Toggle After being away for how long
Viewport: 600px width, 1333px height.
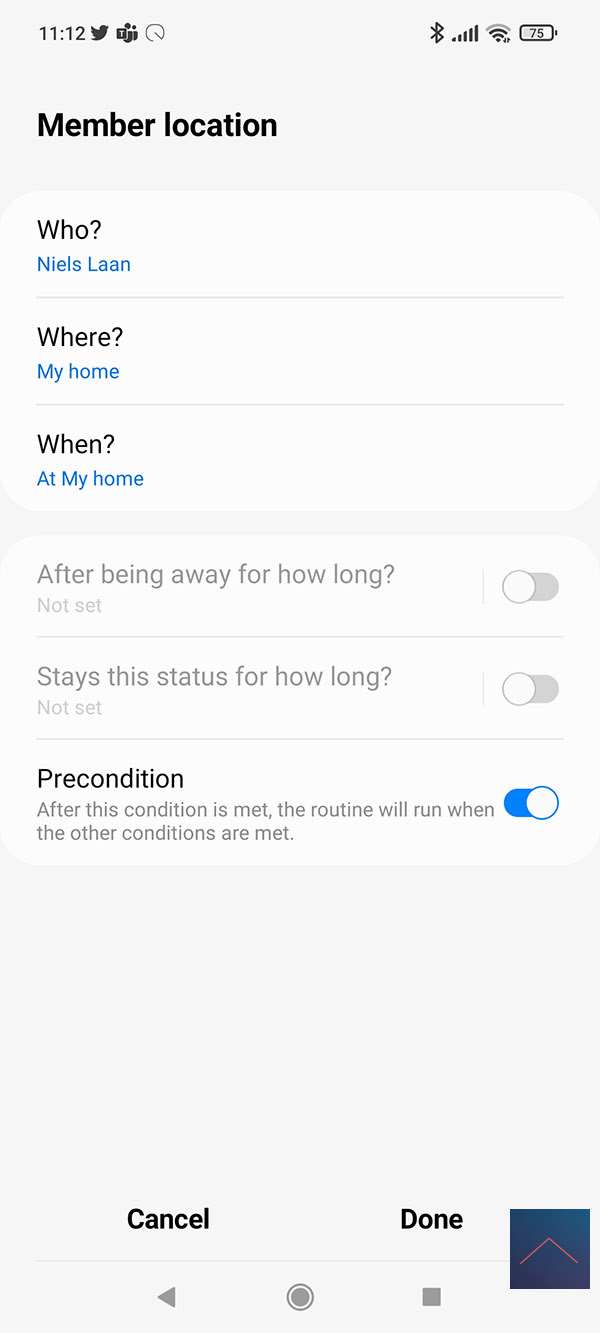[530, 587]
